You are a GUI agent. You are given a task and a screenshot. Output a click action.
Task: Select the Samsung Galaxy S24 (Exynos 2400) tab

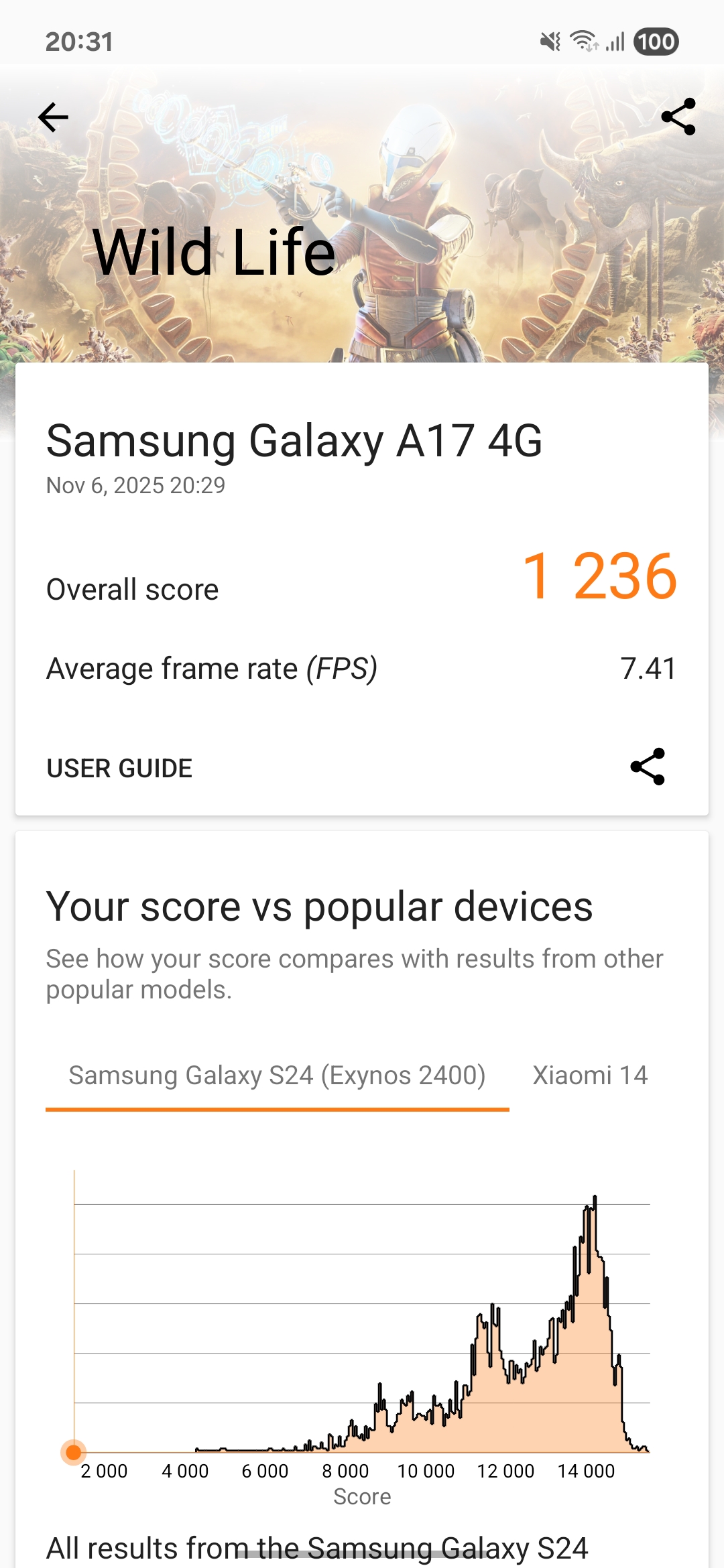pos(277,1075)
